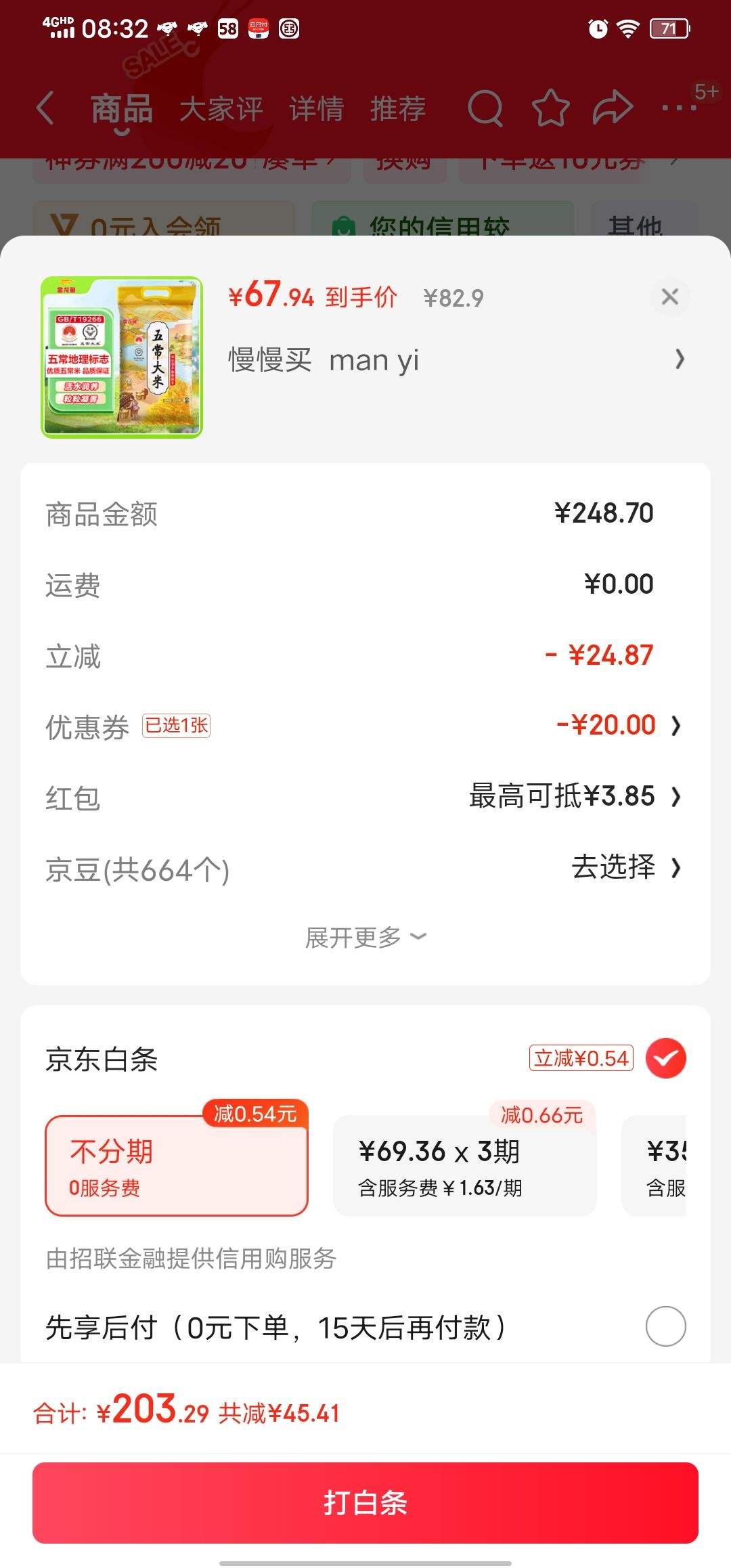The height and width of the screenshot is (1568, 731).
Task: Close the order summary sheet
Action: pos(669,297)
